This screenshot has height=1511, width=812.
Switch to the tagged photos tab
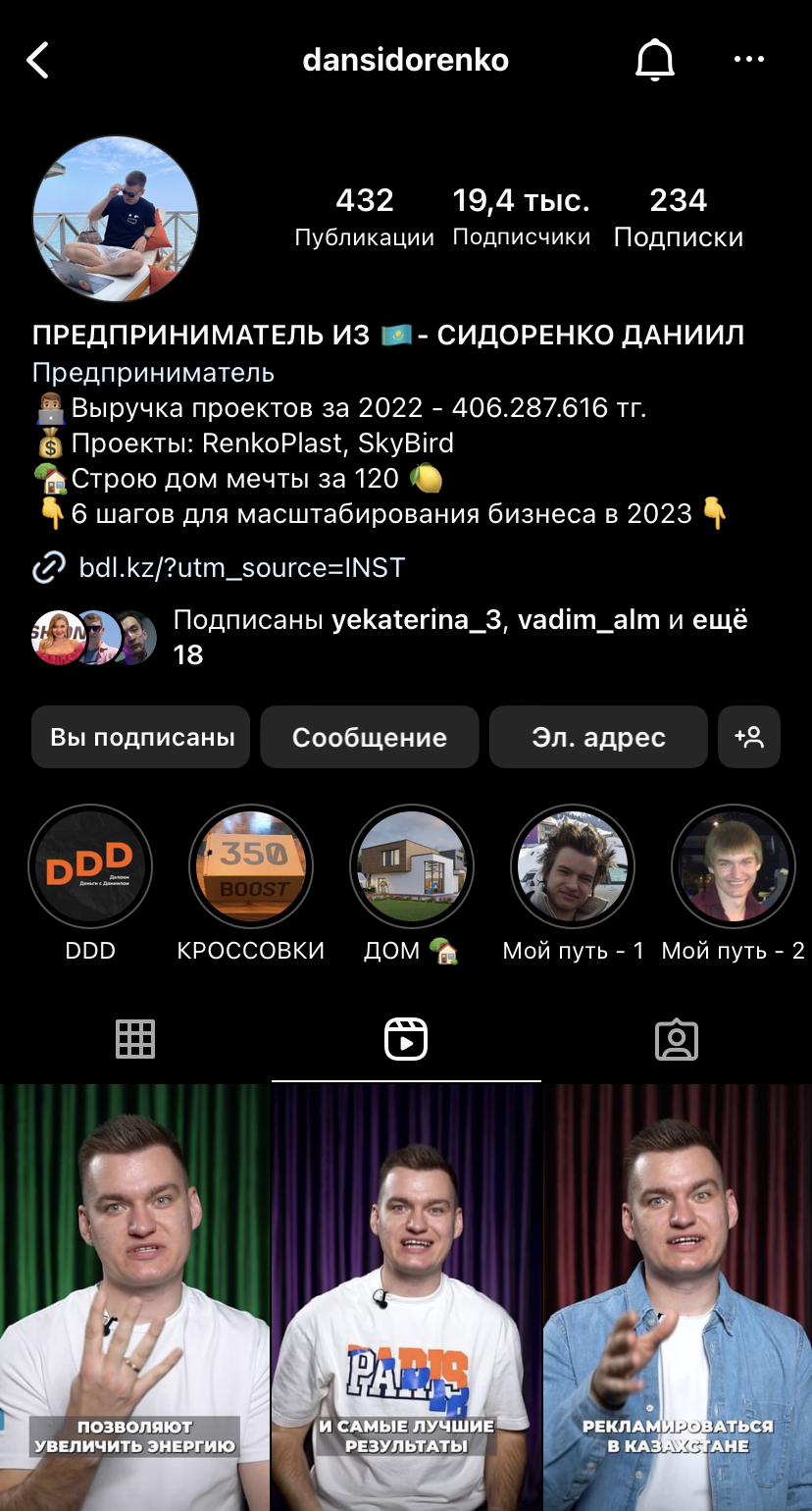(x=677, y=1039)
